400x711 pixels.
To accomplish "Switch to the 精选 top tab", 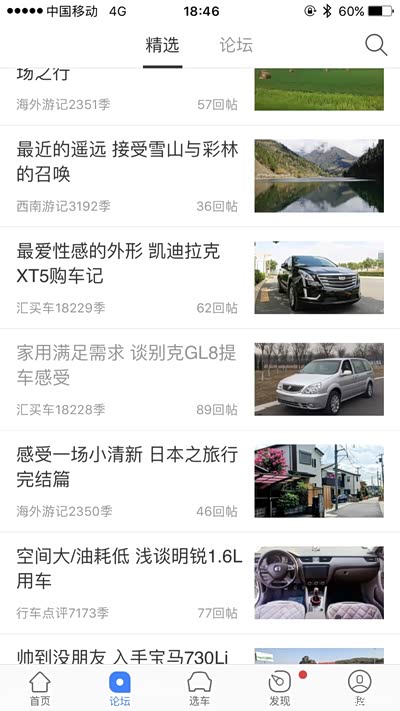I will pyautogui.click(x=162, y=45).
